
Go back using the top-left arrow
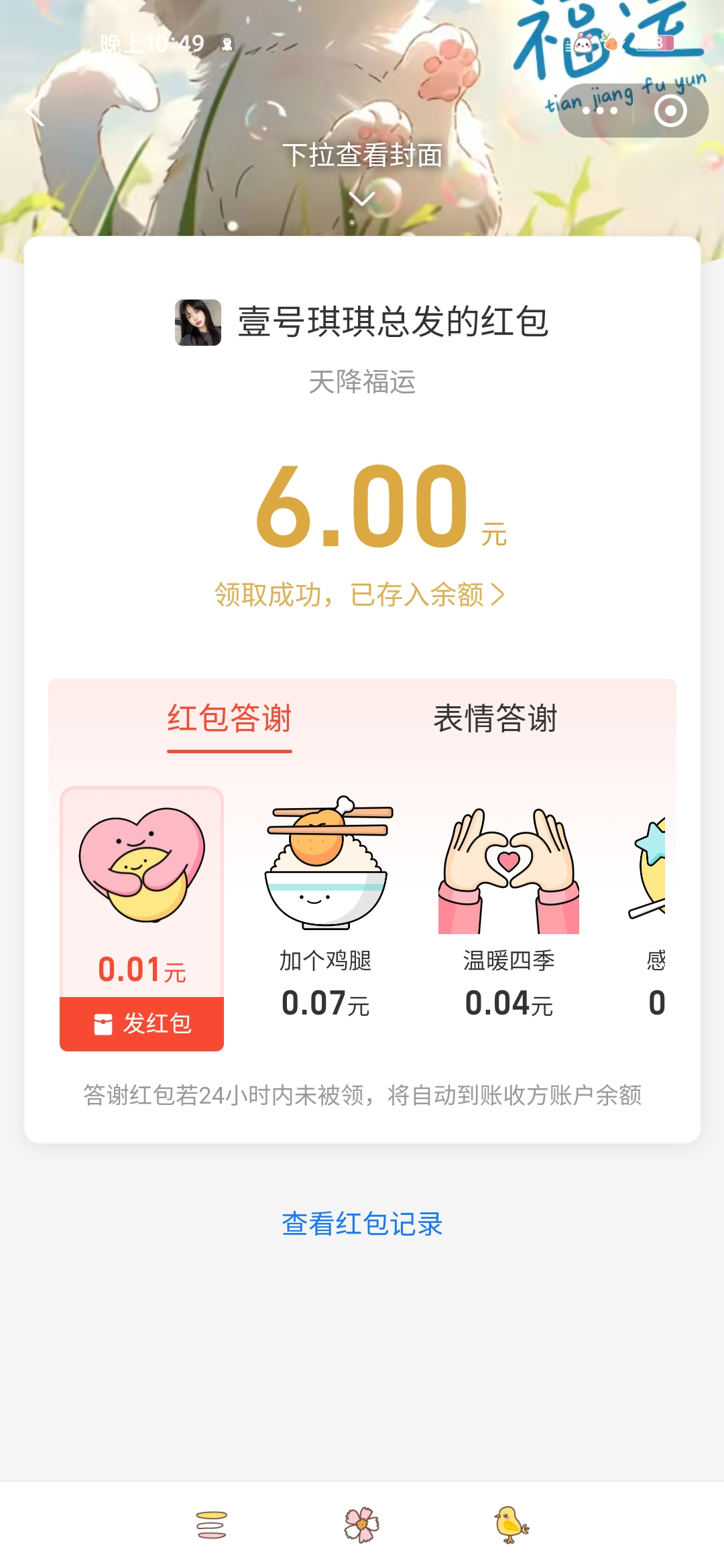tap(35, 111)
